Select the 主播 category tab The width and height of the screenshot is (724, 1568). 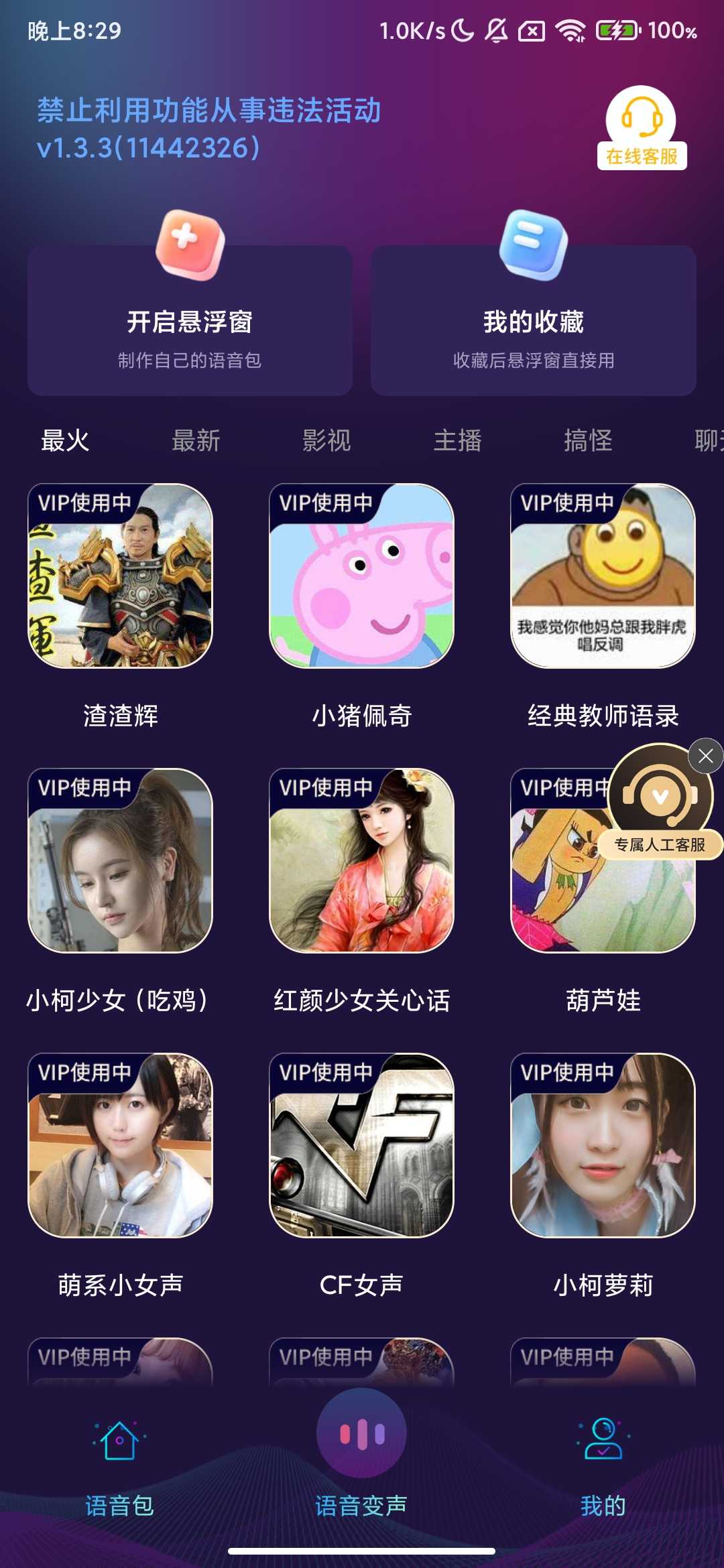[x=457, y=440]
